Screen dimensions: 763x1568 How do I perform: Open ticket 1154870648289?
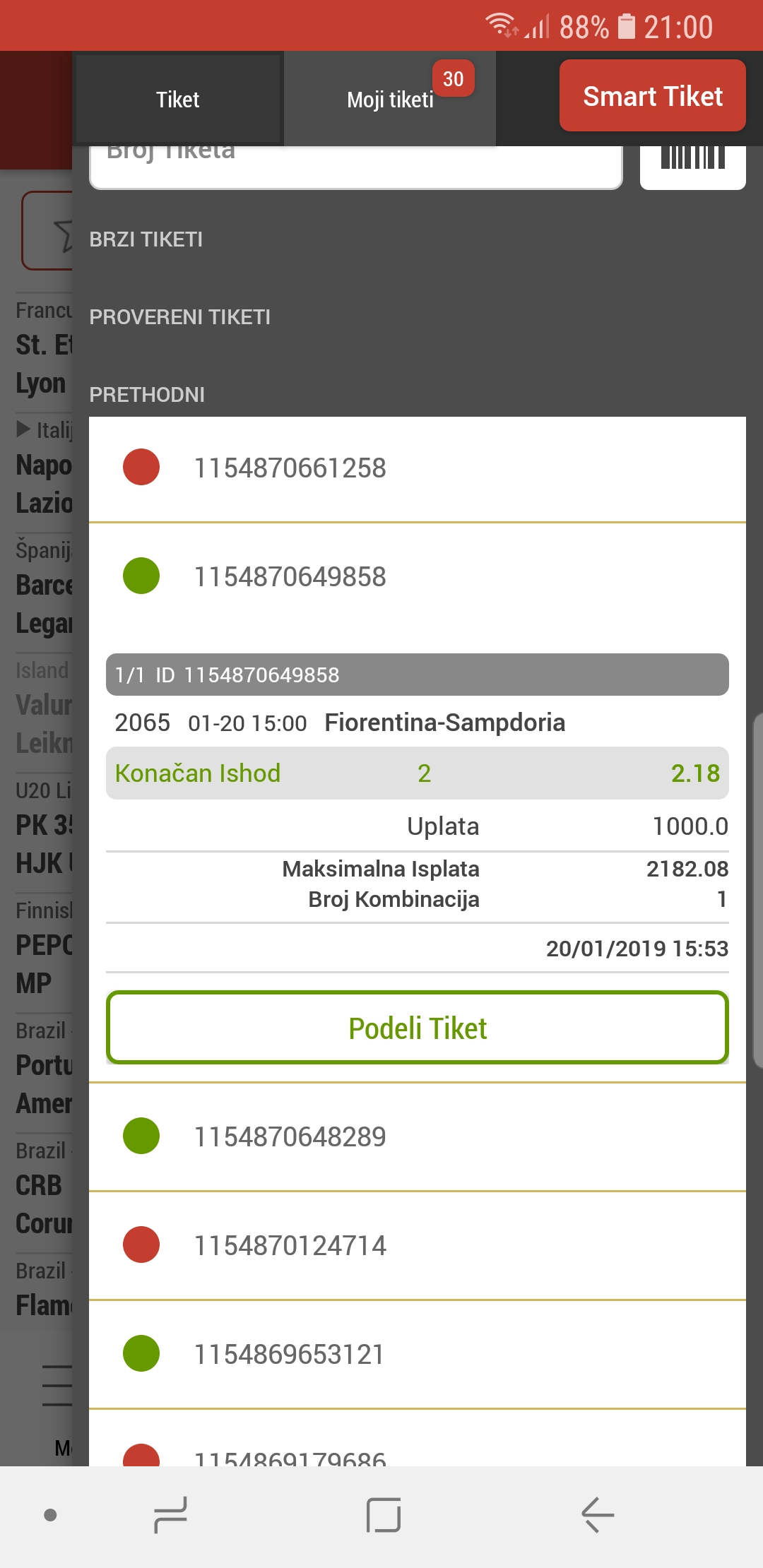point(417,1136)
